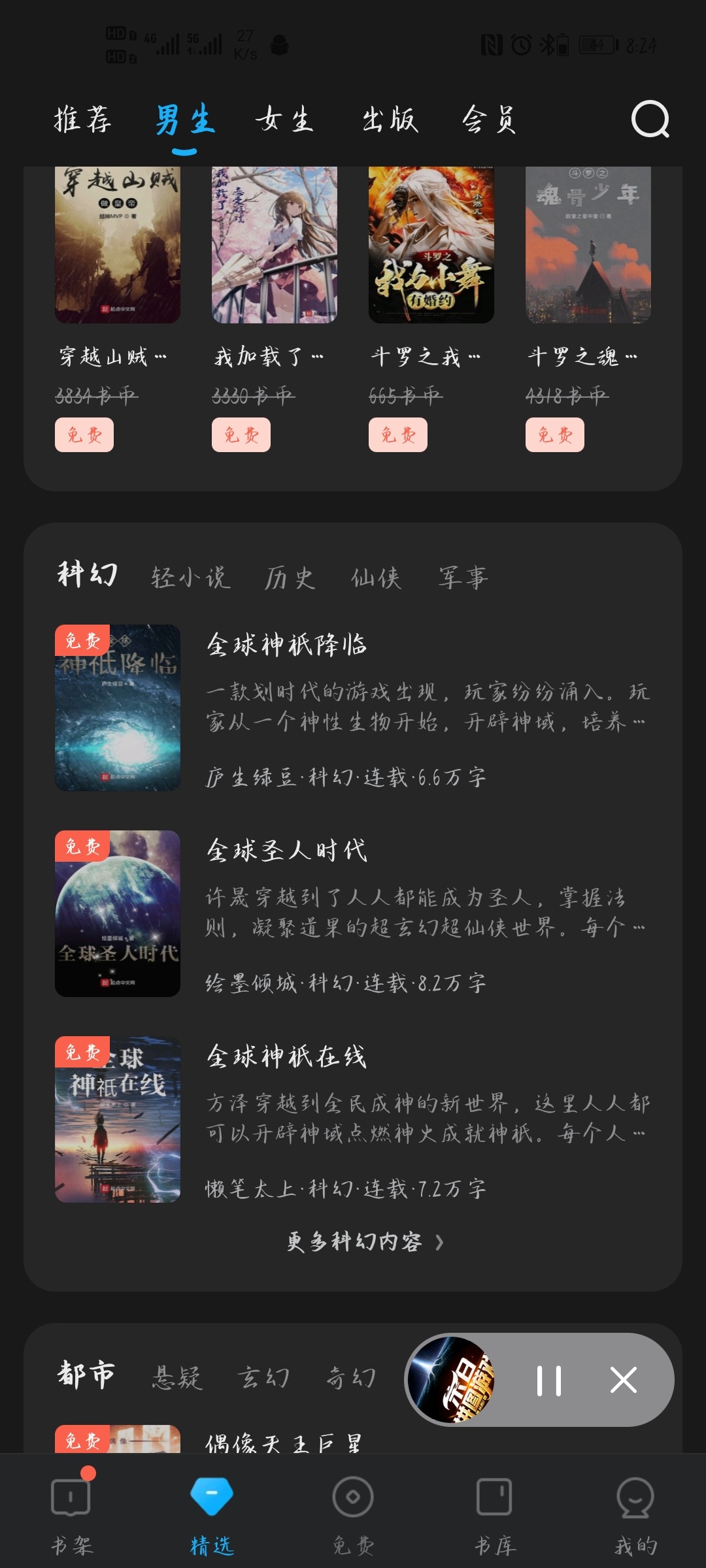This screenshot has height=1568, width=706.
Task: Open the book 斗罗之魂骨少年
Action: point(588,246)
